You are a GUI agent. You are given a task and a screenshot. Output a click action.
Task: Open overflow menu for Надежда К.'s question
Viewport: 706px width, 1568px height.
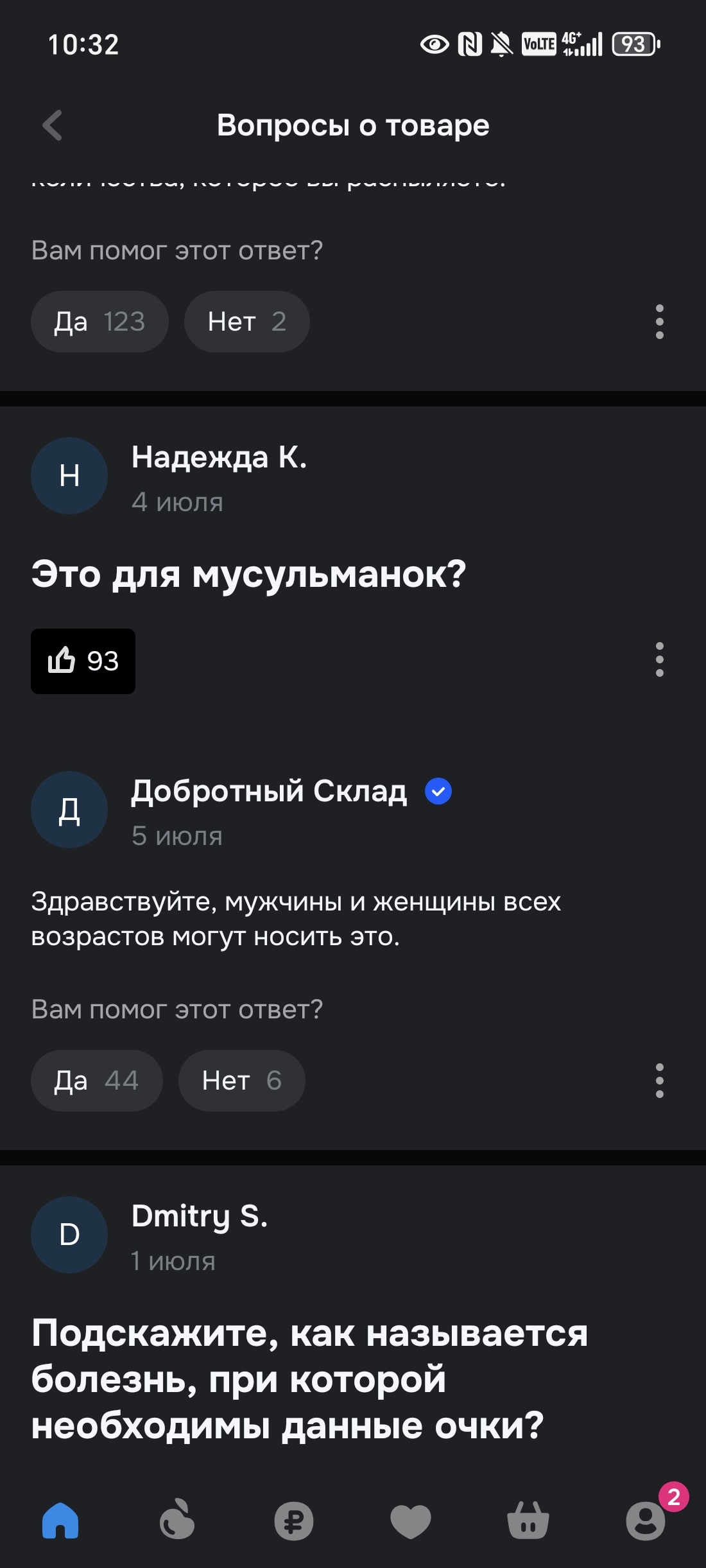pos(659,659)
